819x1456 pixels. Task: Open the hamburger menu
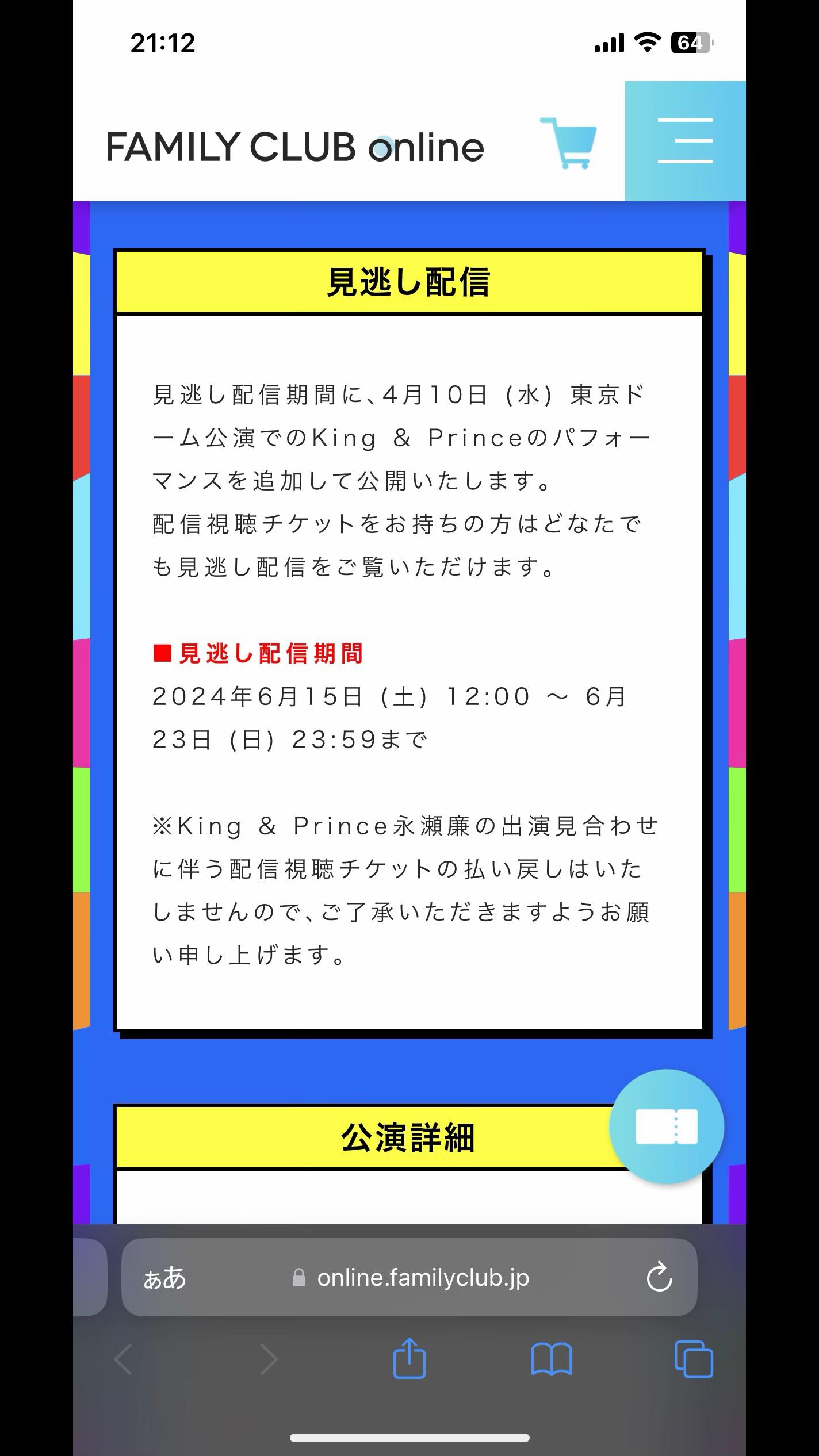(685, 141)
